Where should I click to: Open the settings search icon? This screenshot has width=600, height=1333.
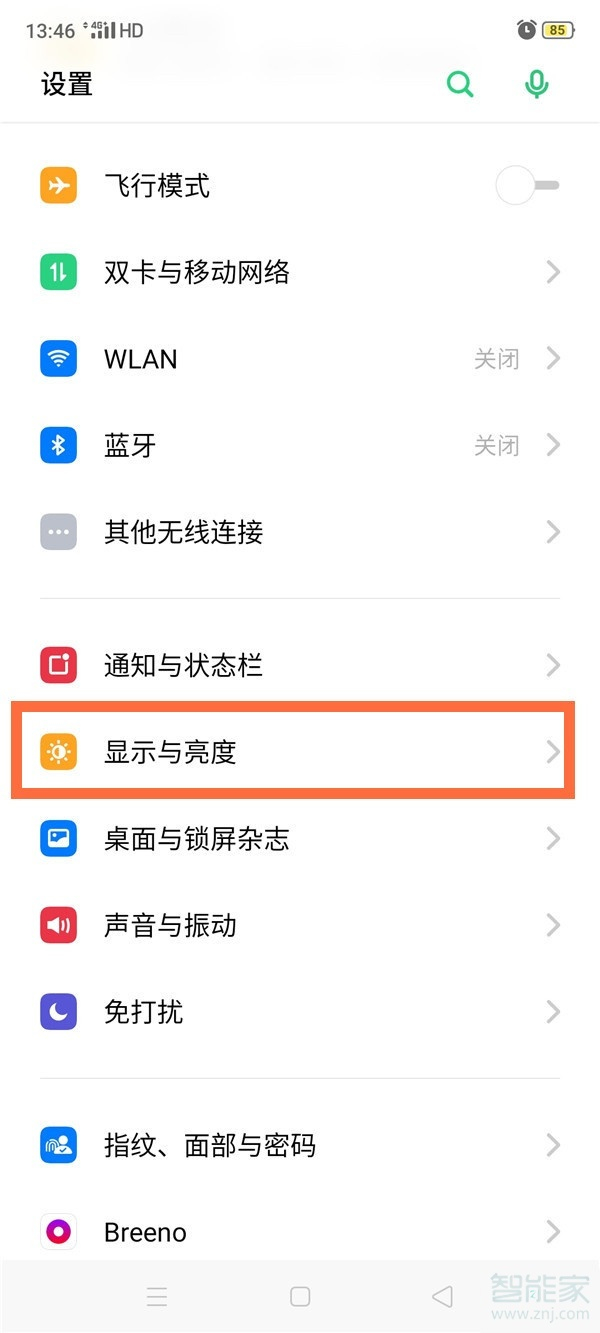pos(460,85)
